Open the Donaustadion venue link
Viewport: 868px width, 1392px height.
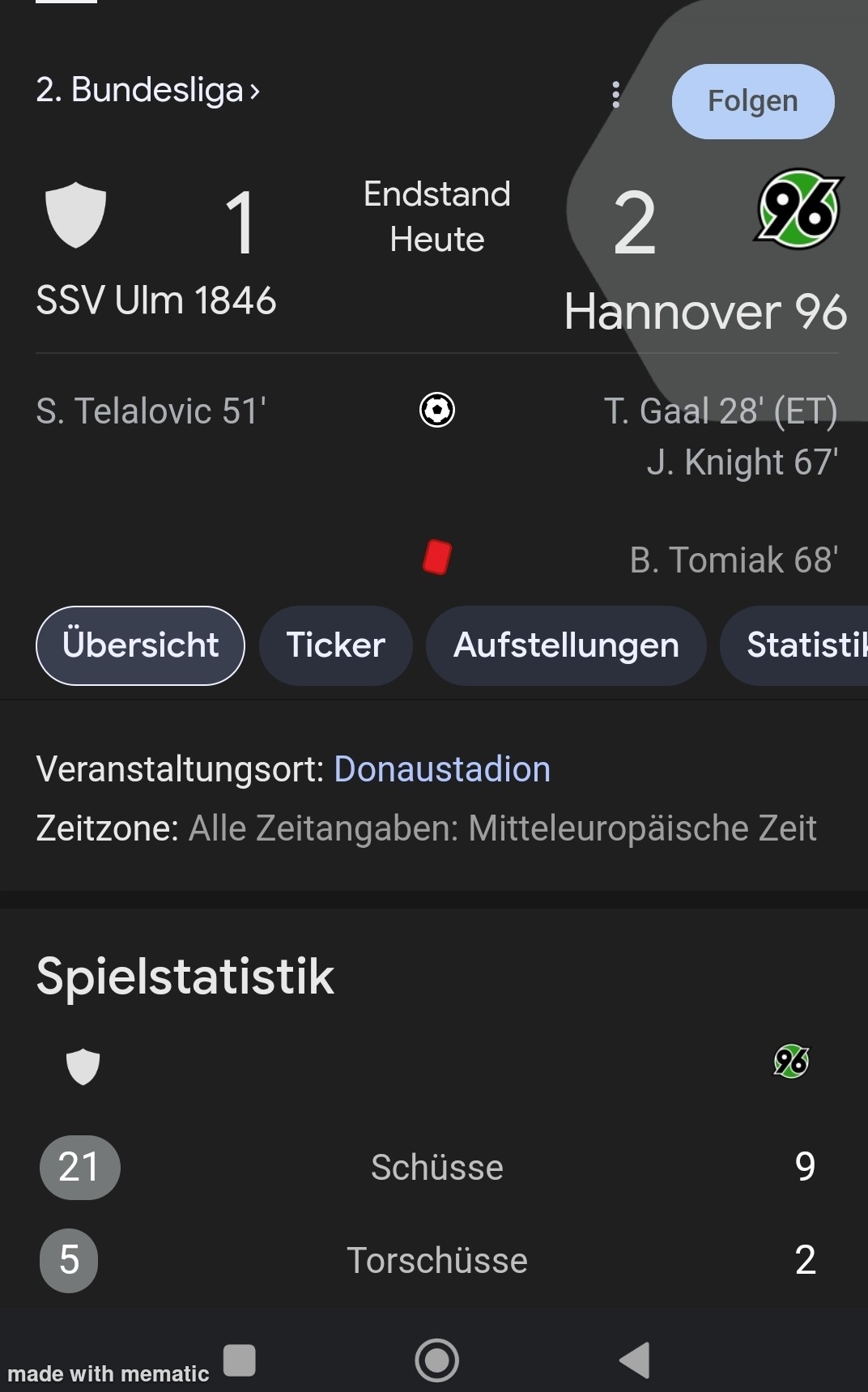coord(442,769)
